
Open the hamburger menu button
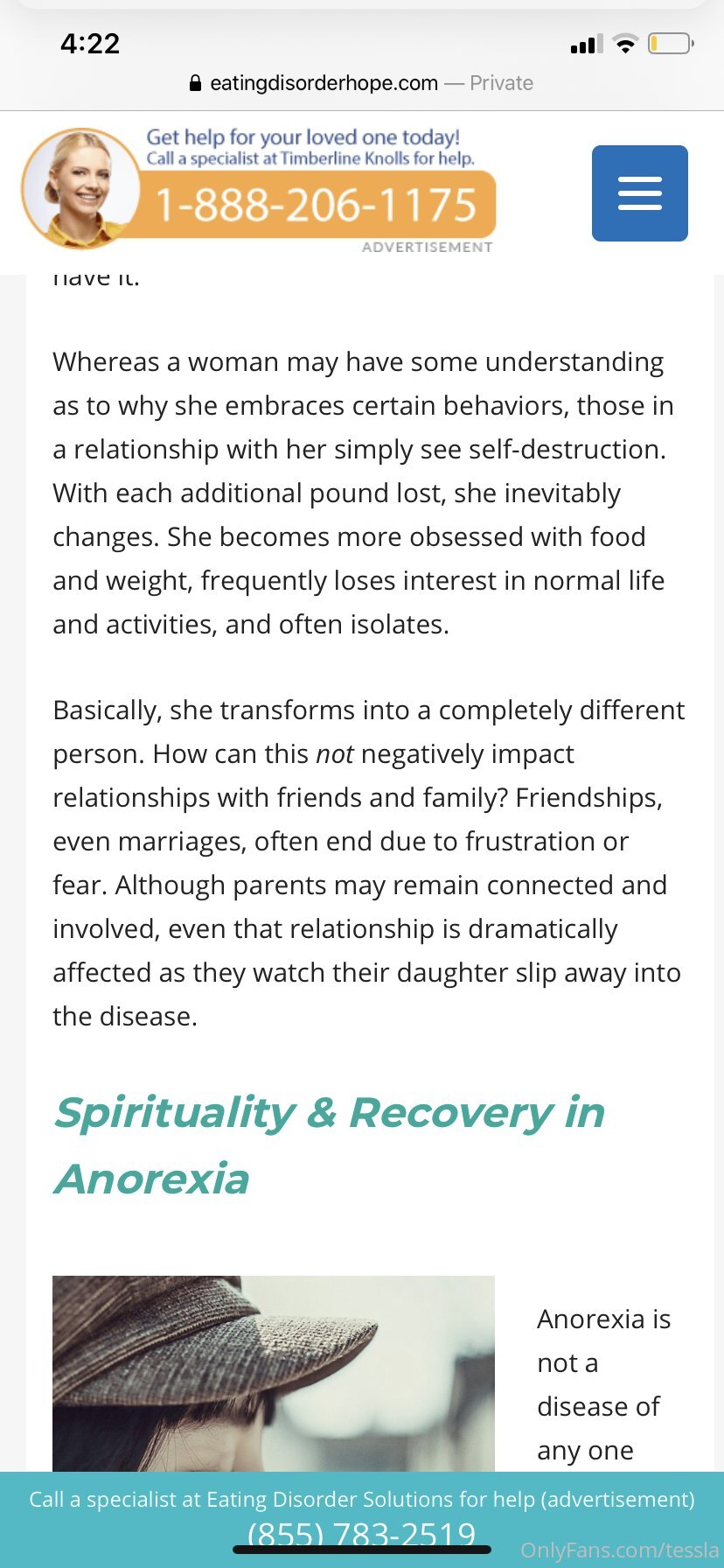pos(639,193)
